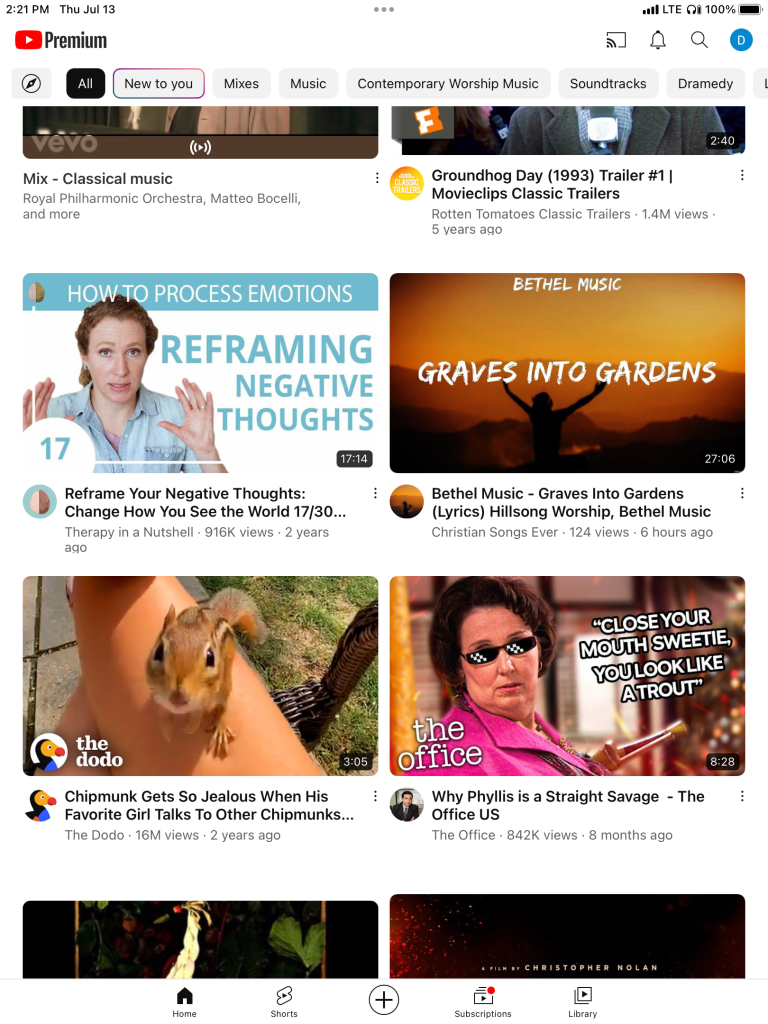Screen dimensions: 768x1024
Task: Open more options for Groundhog Day trailer
Action: pos(742,176)
